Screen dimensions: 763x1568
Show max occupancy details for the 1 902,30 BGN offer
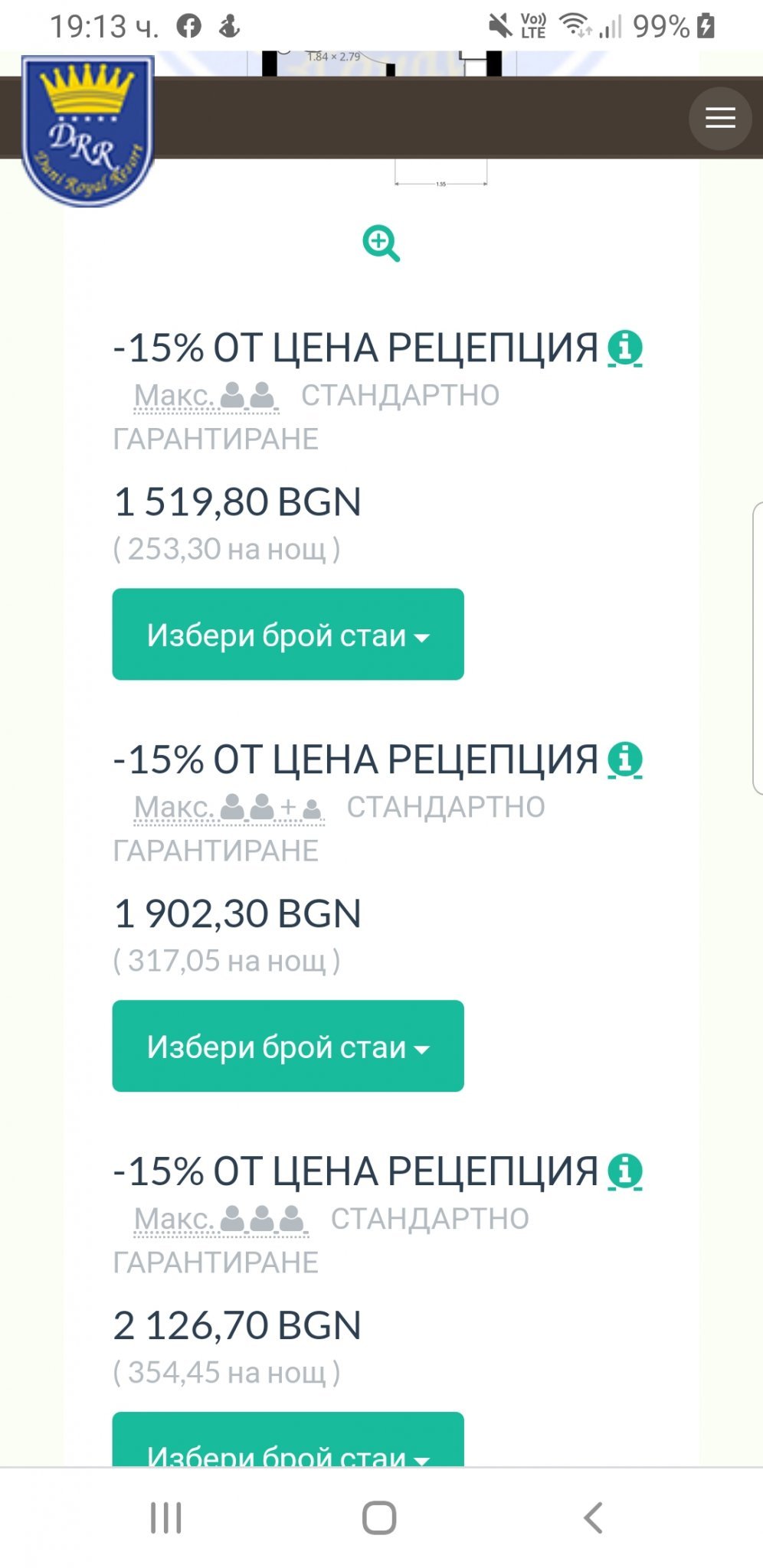pyautogui.click(x=229, y=808)
